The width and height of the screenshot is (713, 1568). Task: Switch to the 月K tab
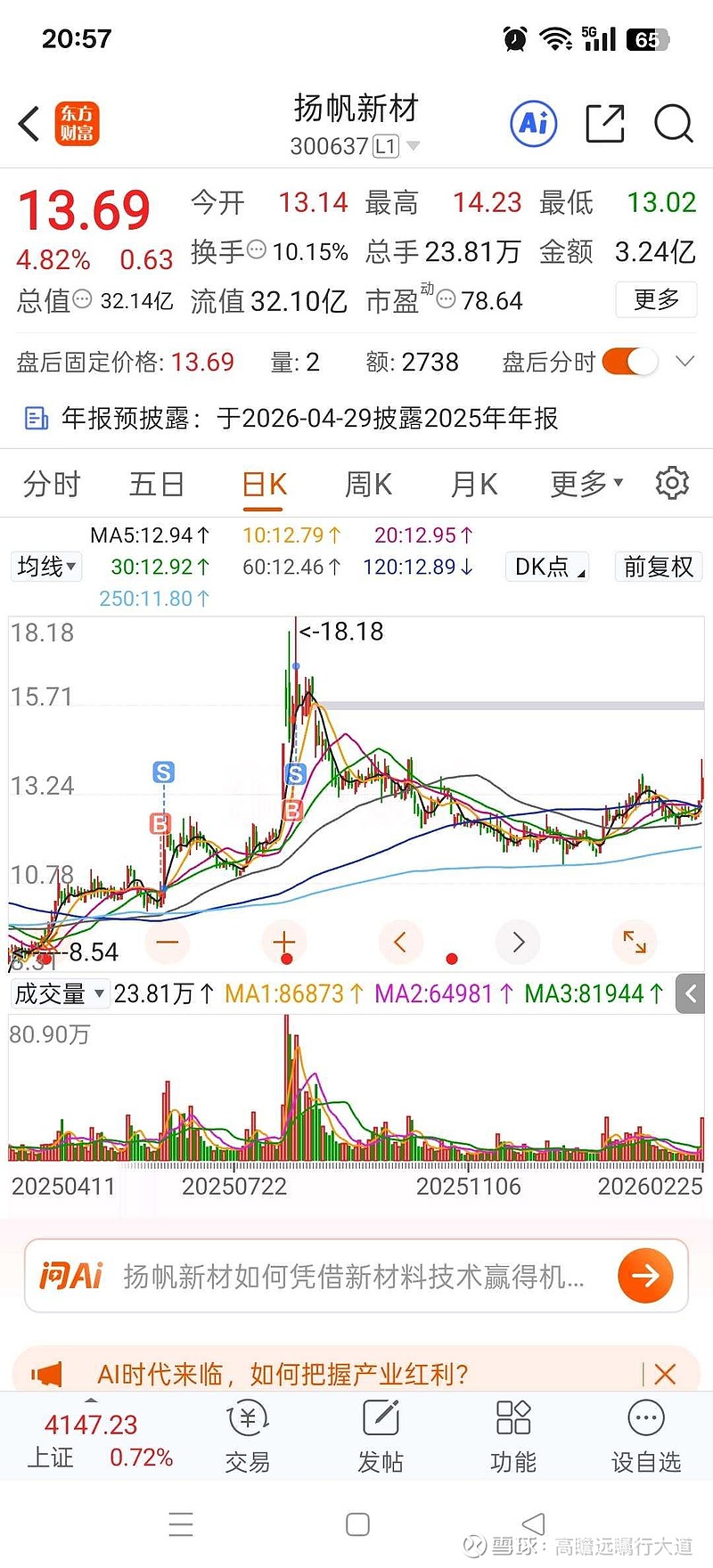point(473,484)
